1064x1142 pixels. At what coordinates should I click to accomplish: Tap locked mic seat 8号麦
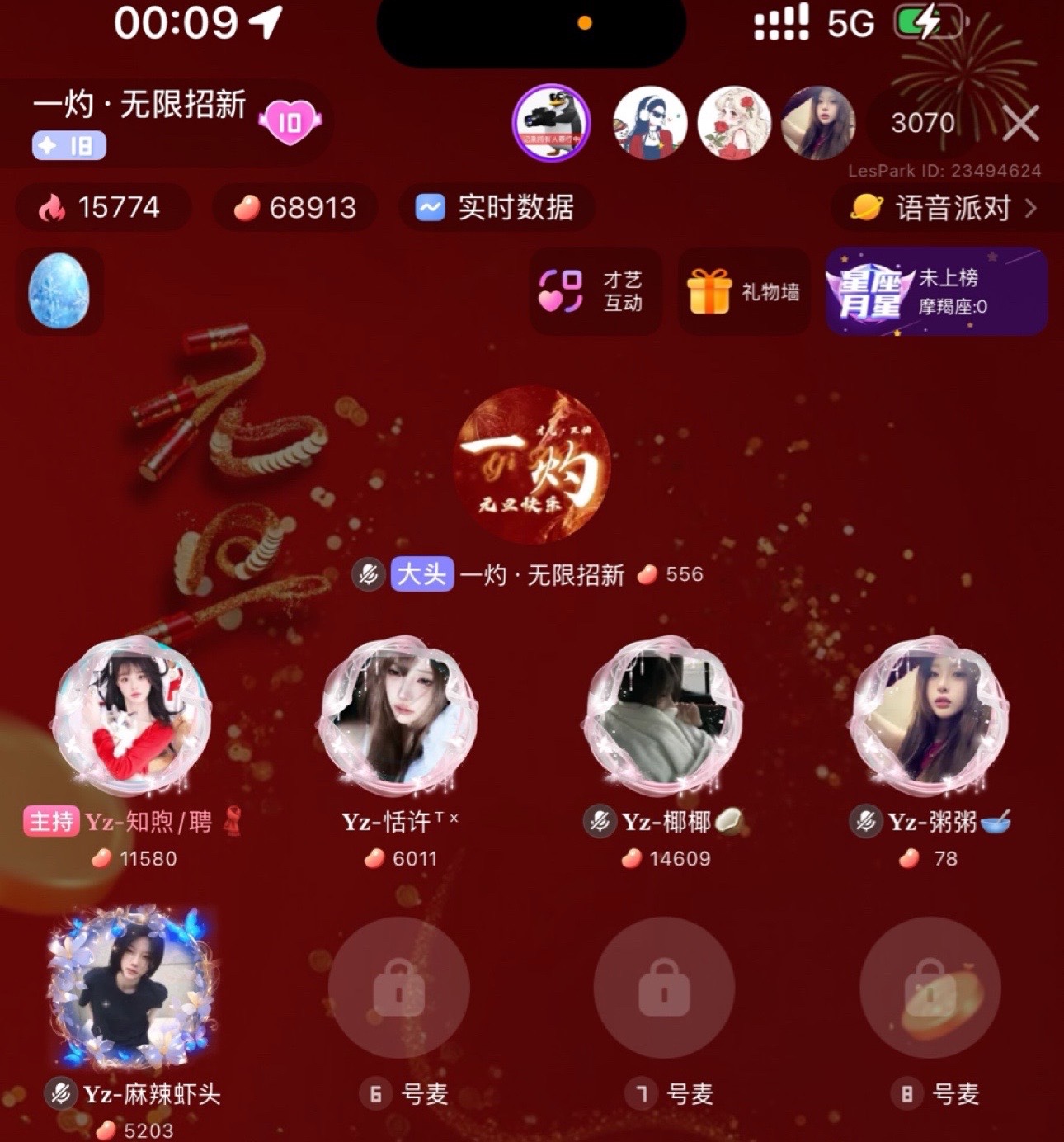(930, 988)
